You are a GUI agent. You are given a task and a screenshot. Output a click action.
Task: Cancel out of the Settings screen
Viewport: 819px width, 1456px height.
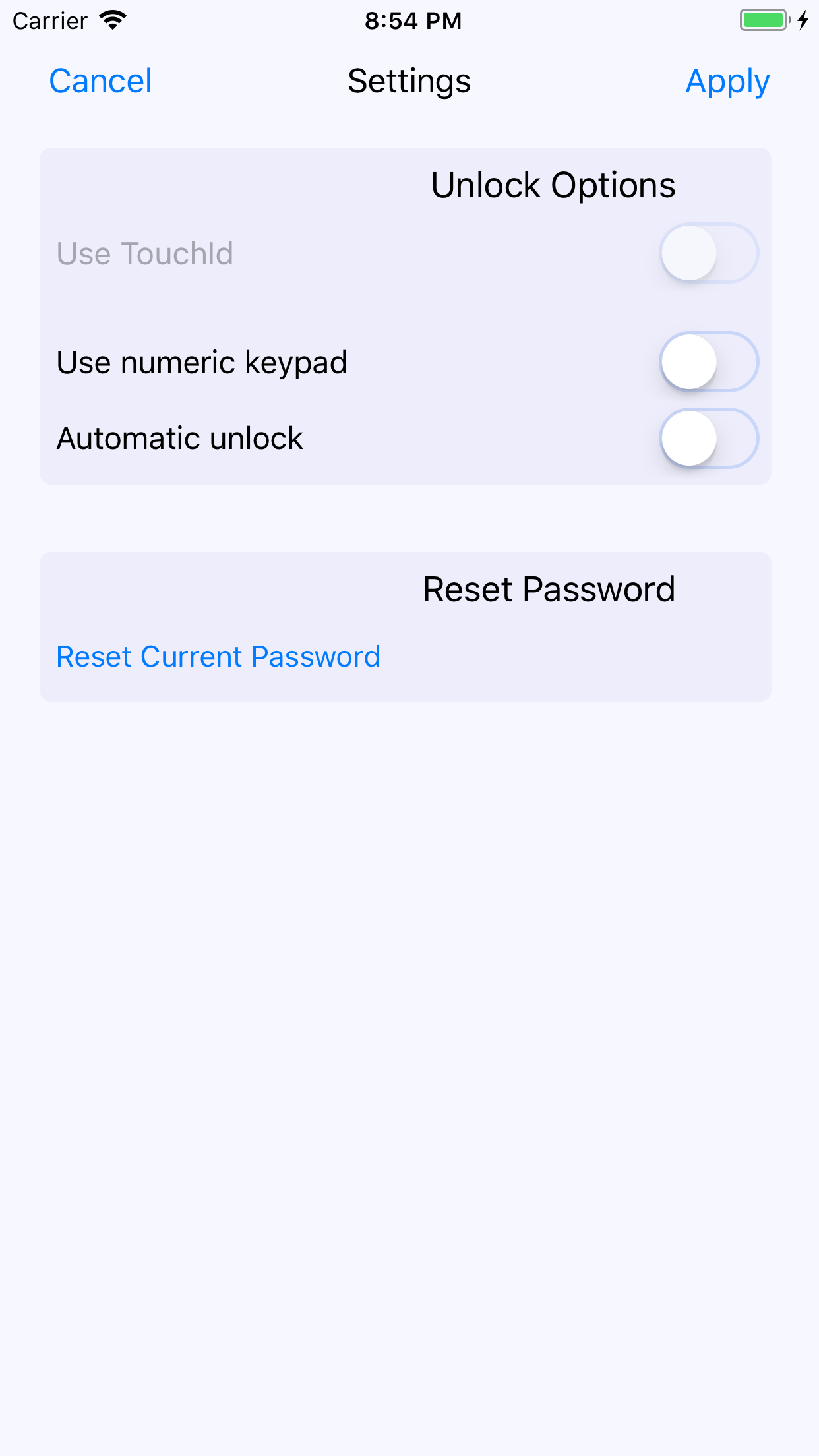(100, 82)
